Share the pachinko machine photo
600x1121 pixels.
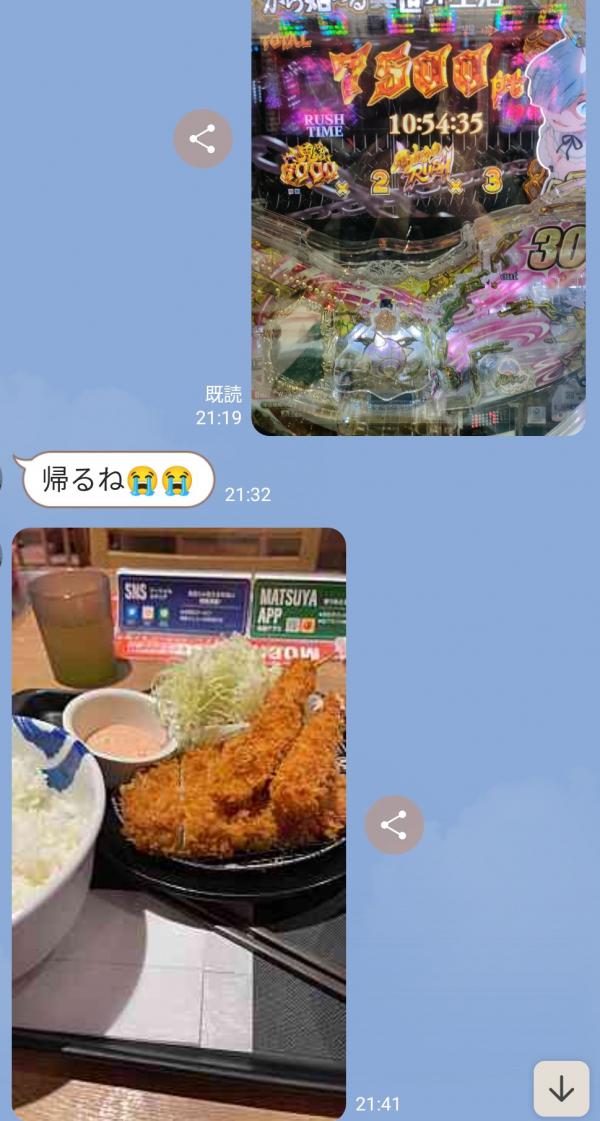click(202, 139)
